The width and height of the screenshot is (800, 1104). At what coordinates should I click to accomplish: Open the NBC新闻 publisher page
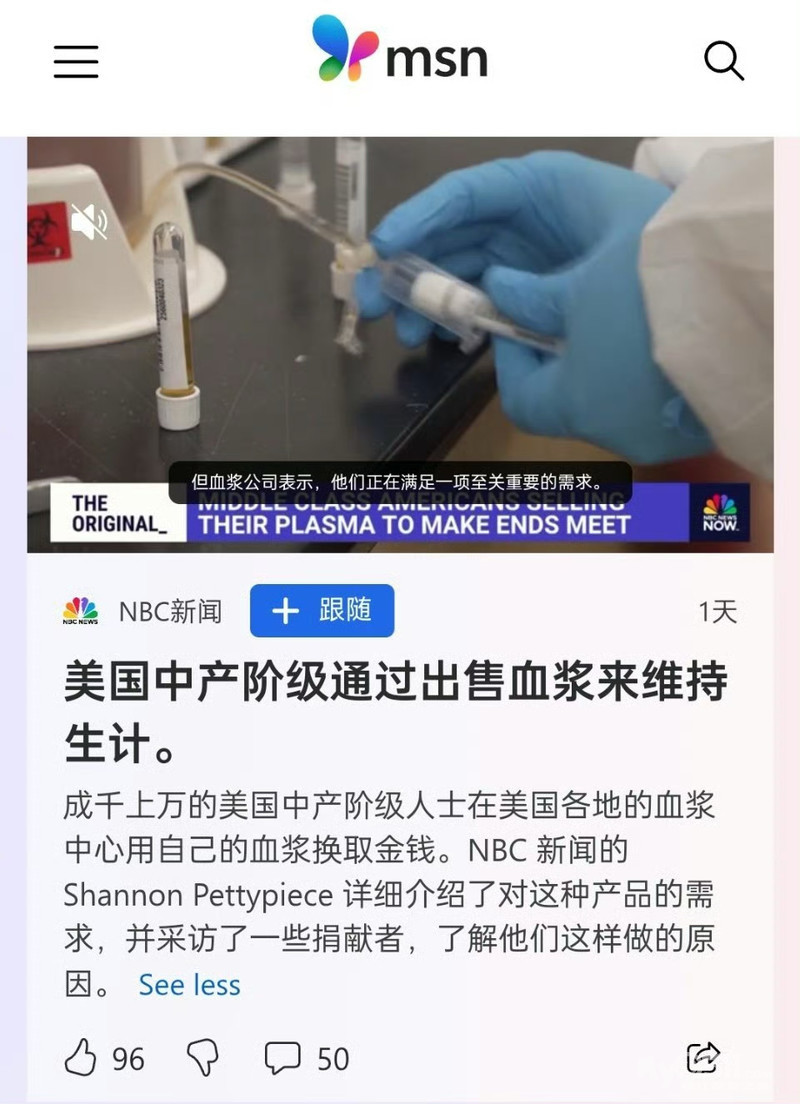click(169, 611)
